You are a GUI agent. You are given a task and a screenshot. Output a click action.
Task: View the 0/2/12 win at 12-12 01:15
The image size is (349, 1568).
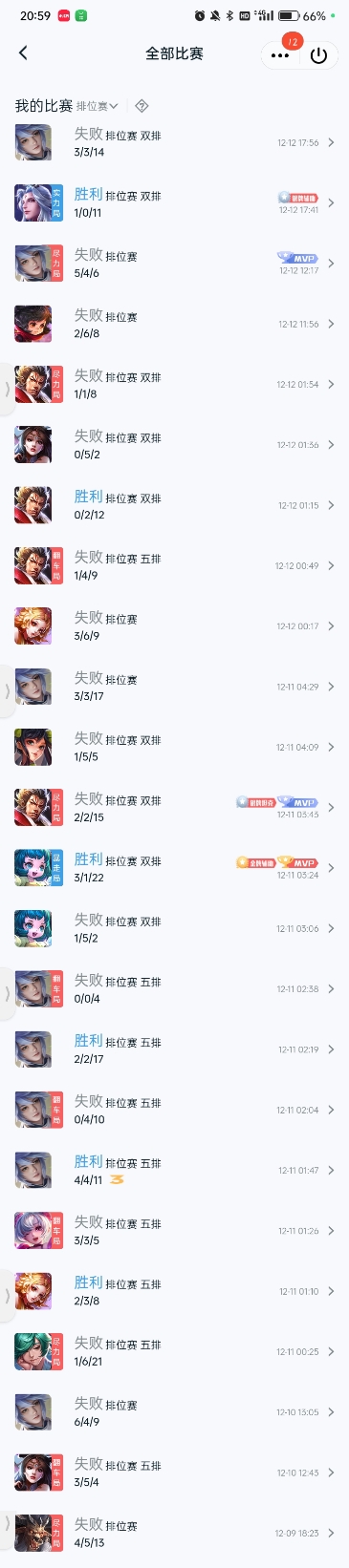(x=174, y=505)
